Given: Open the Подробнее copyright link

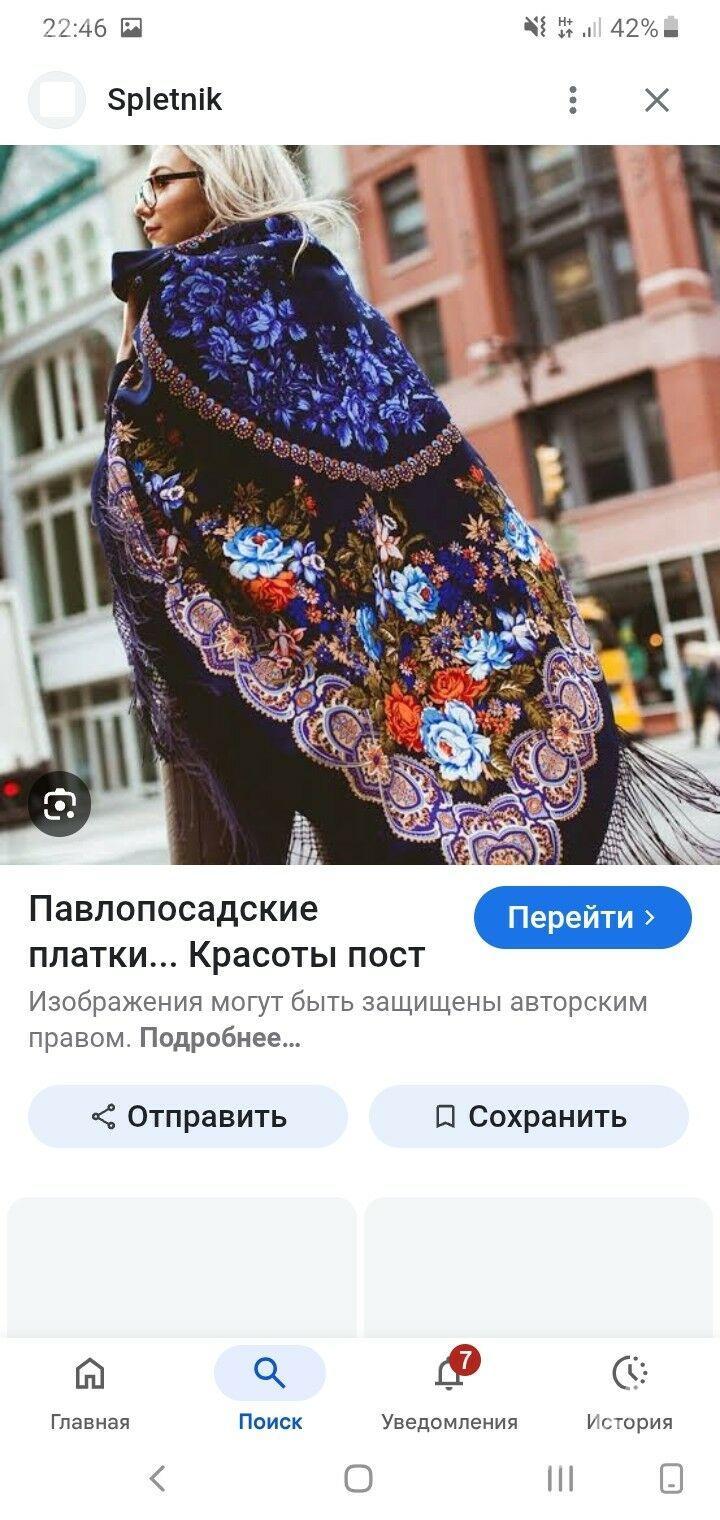Looking at the screenshot, I should [x=220, y=1038].
